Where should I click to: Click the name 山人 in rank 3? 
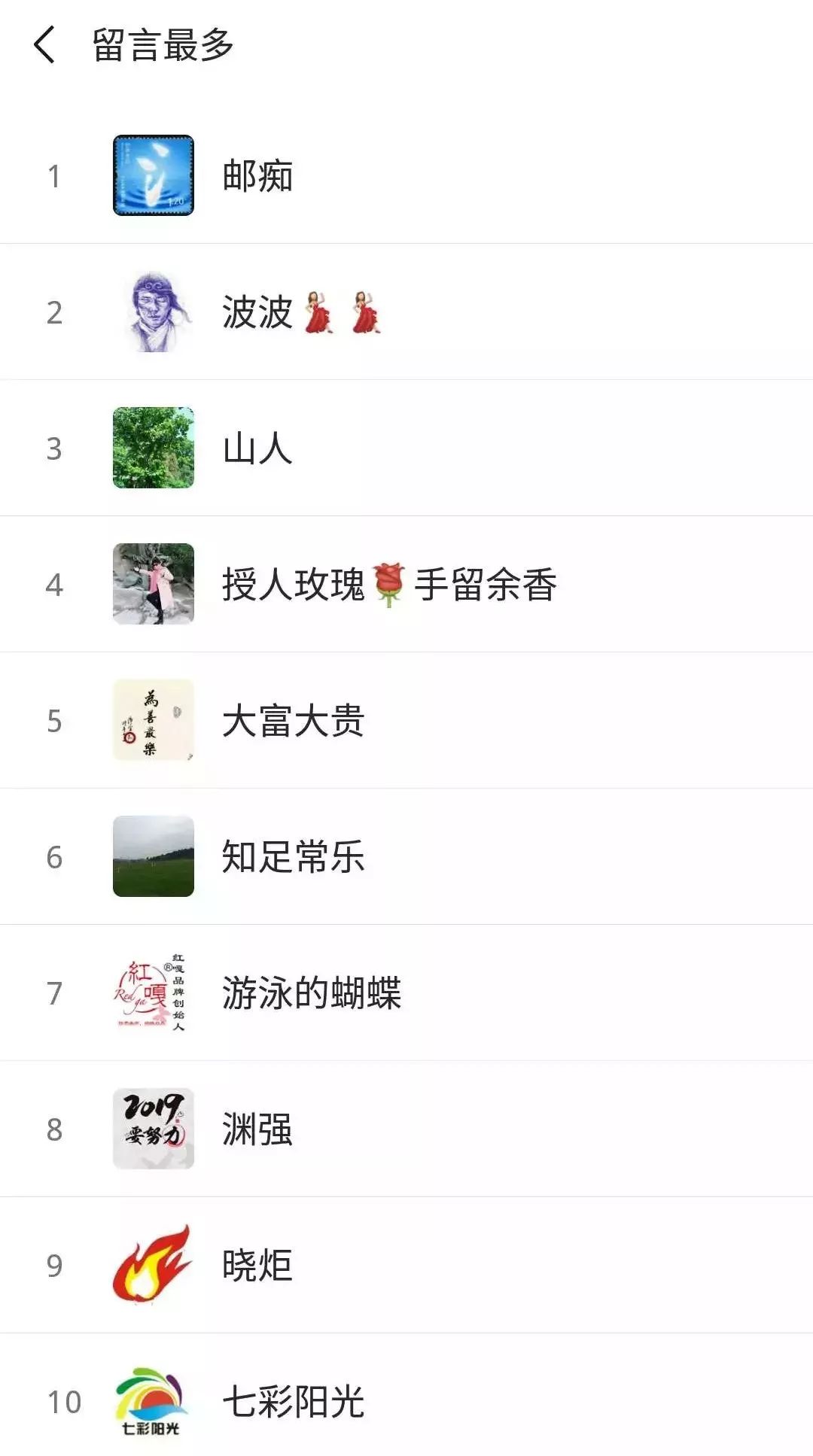pos(256,448)
